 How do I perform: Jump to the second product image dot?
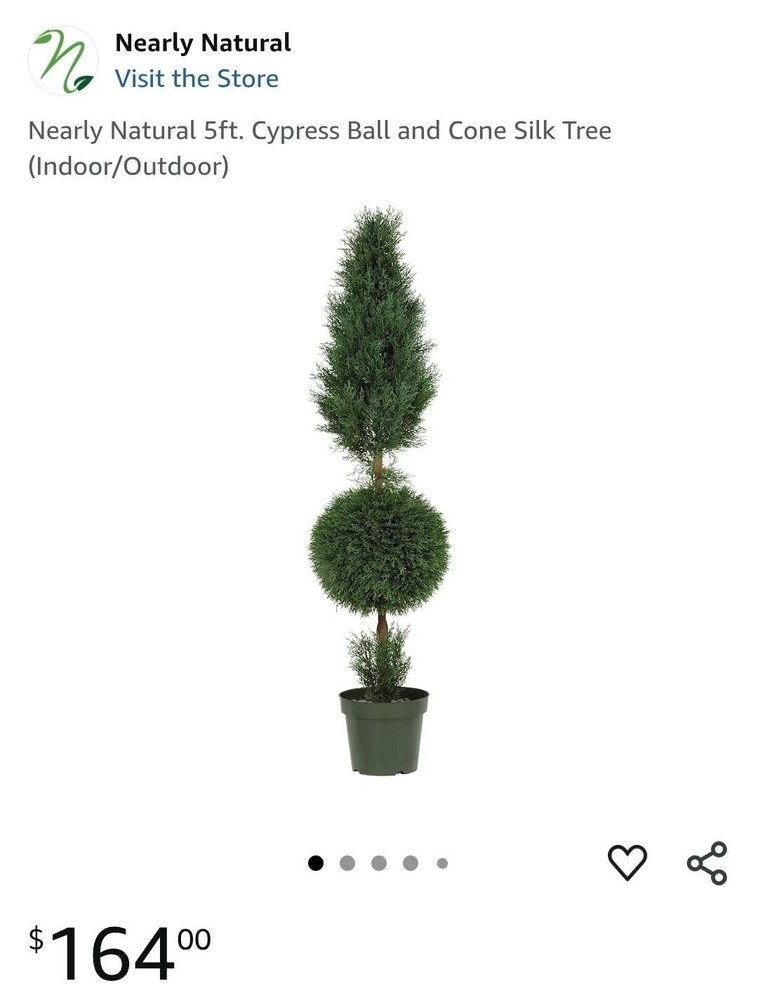pyautogui.click(x=347, y=863)
